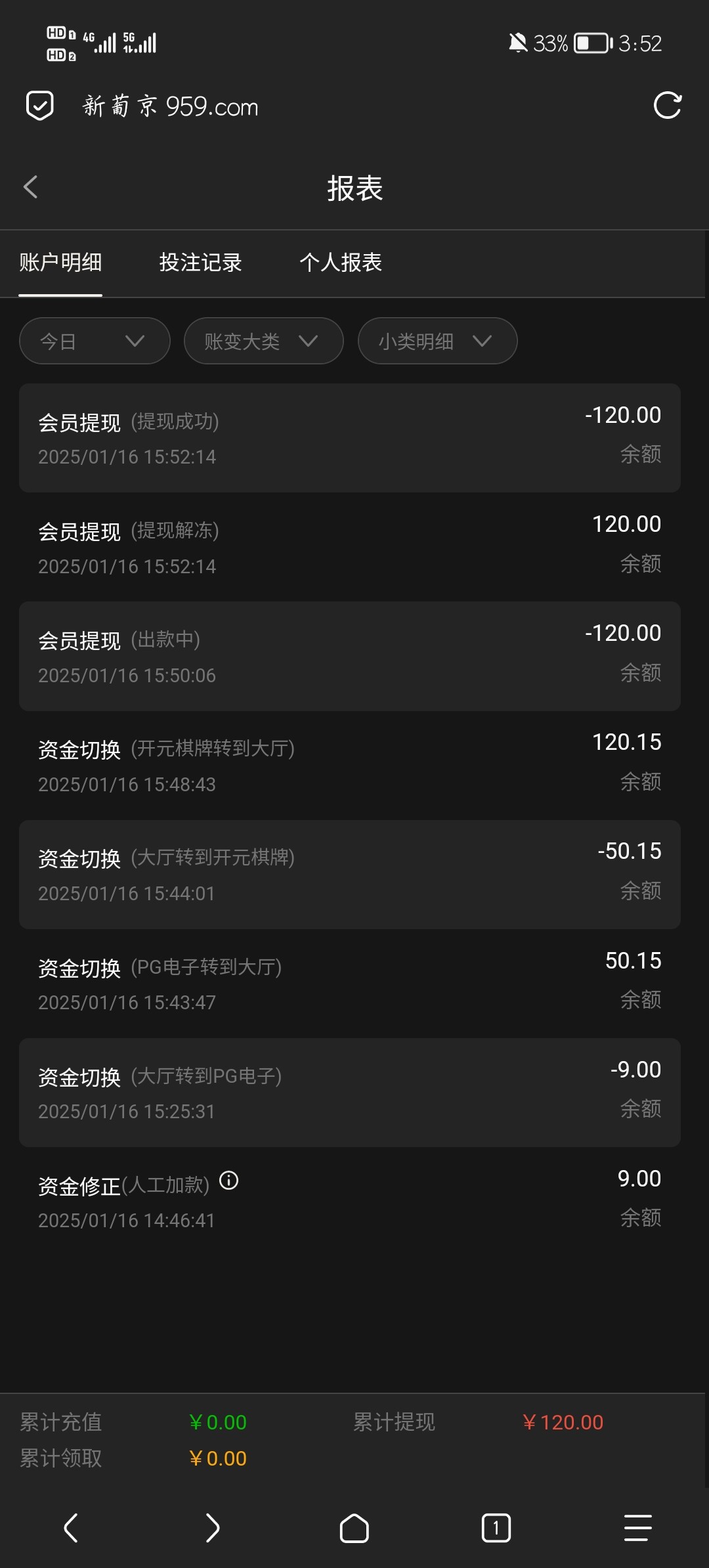Open the 会员提现 (出款中) record
Image resolution: width=709 pixels, height=1568 pixels.
click(x=349, y=656)
